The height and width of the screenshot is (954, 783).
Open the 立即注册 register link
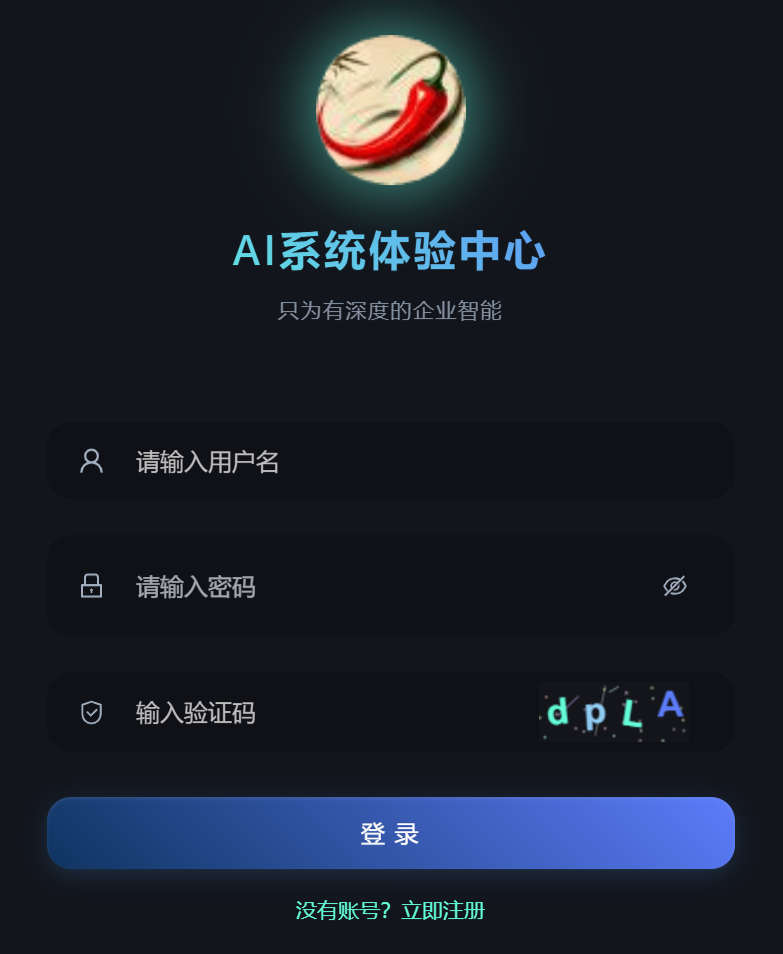[x=443, y=911]
